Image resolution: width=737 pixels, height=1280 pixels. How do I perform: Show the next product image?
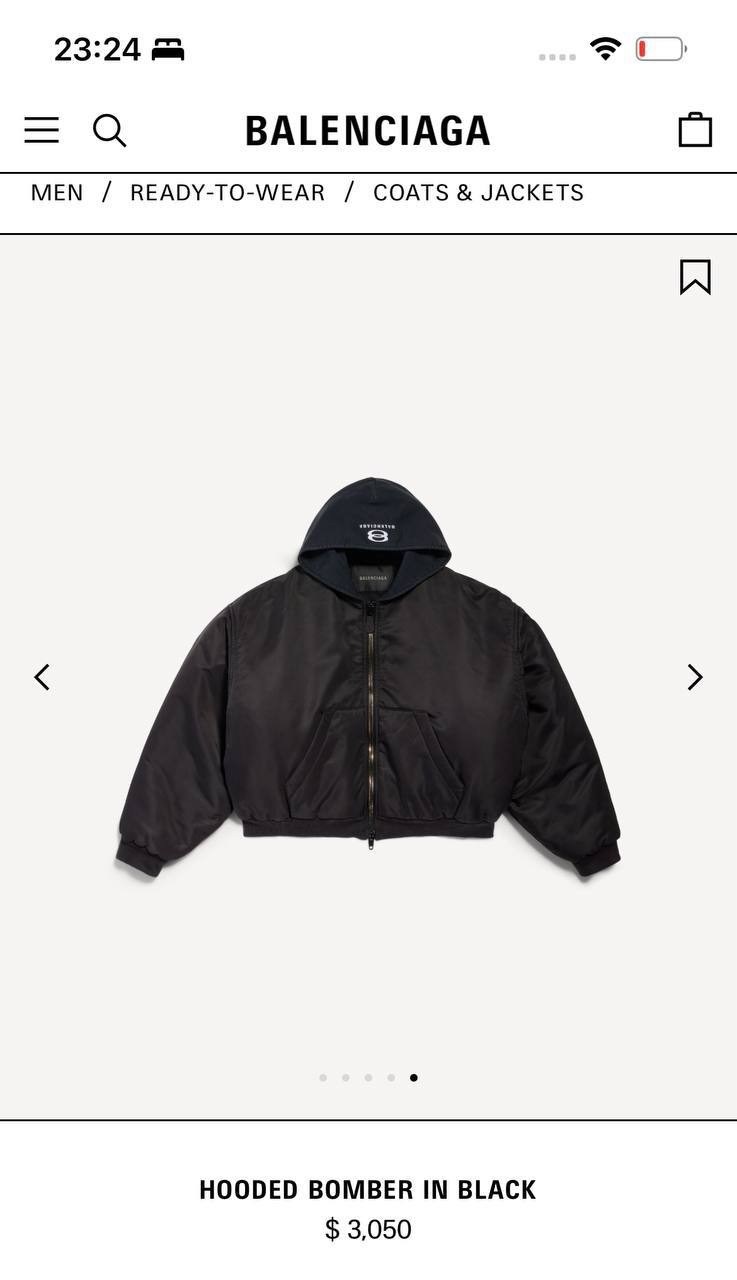click(x=695, y=677)
